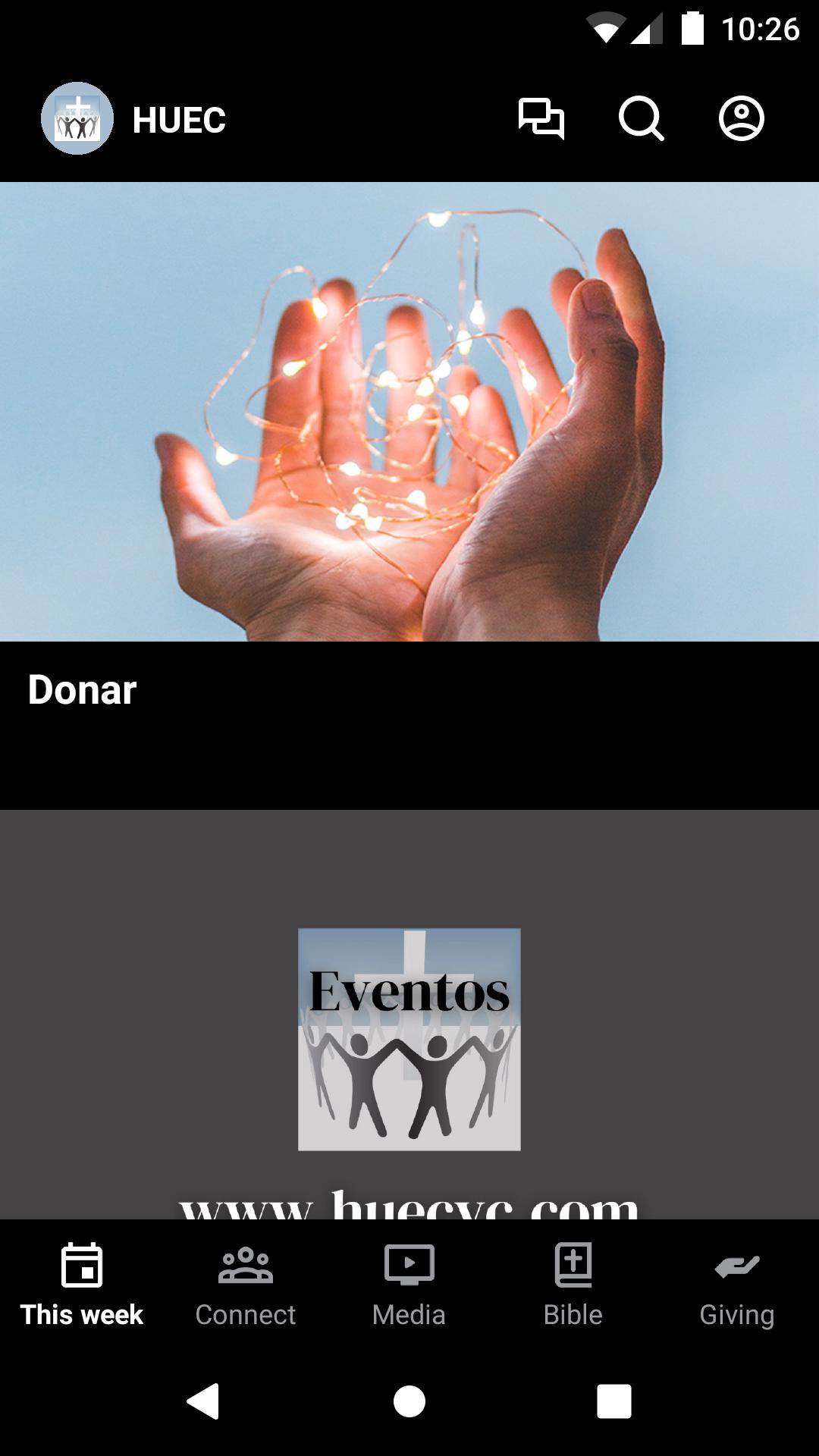Viewport: 819px width, 1456px height.
Task: Go back using system back button
Action: click(203, 1401)
